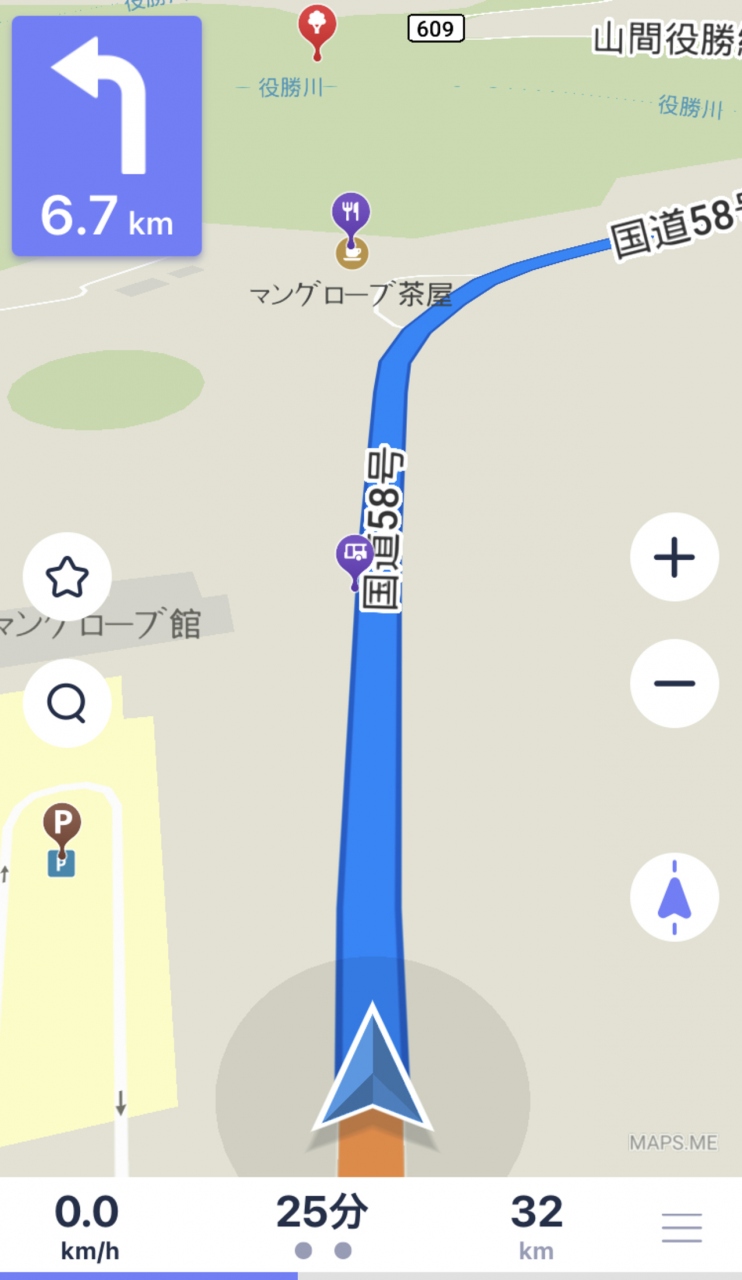Tap the compass follow-position button

(x=674, y=897)
